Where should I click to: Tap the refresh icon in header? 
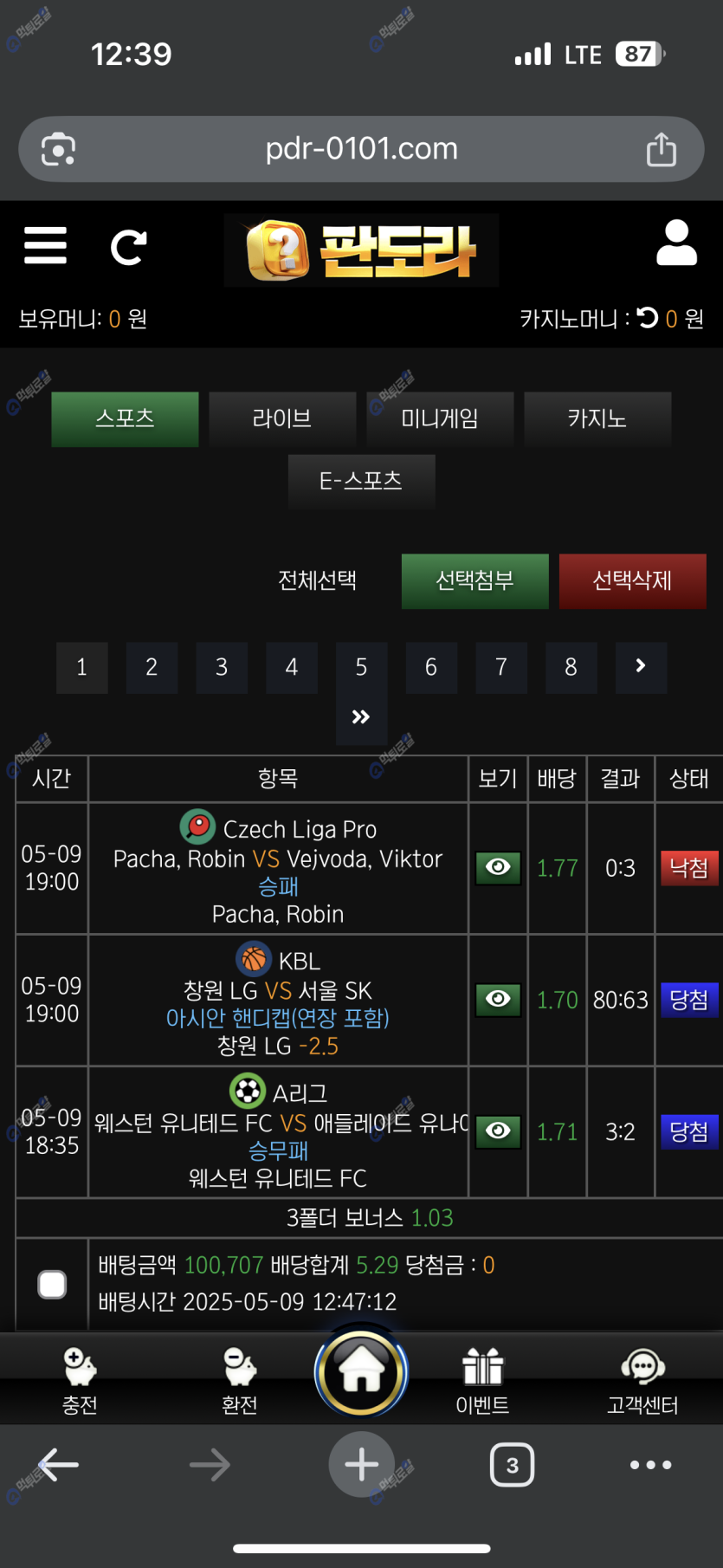[x=128, y=248]
